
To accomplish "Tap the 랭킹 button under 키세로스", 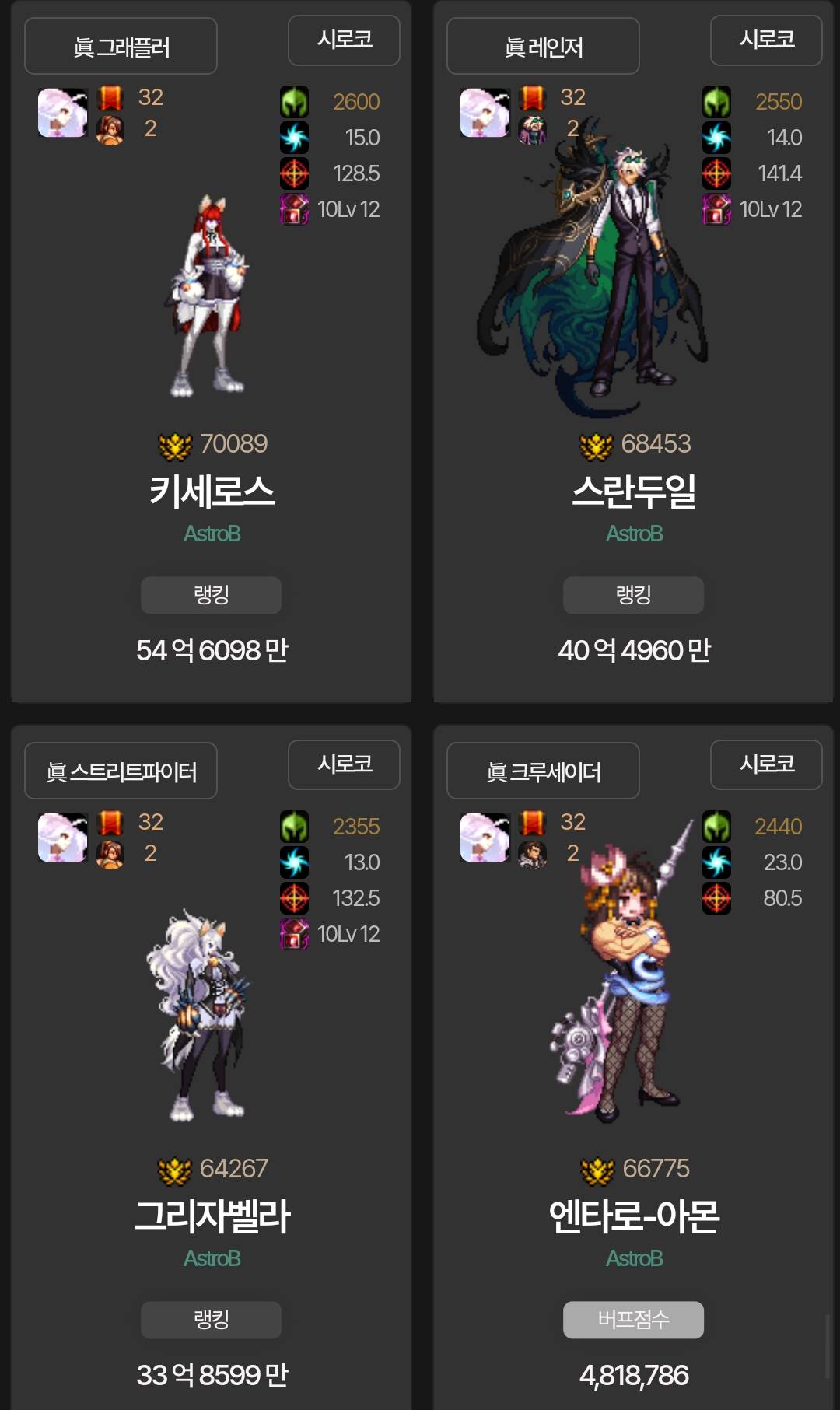I will coord(211,595).
